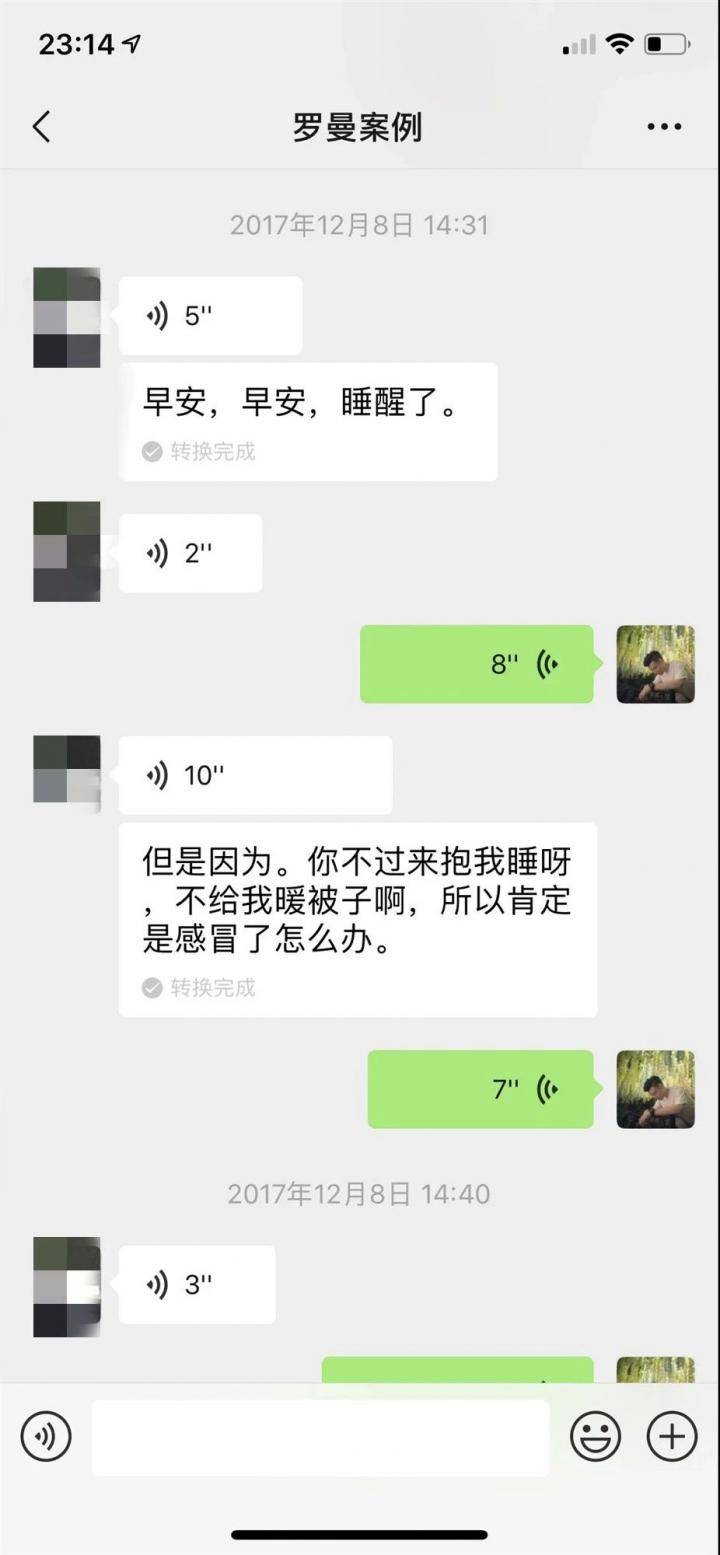Screen dimensions: 720x1555
Task: Open the sender's avatar at top left
Action: (66, 315)
